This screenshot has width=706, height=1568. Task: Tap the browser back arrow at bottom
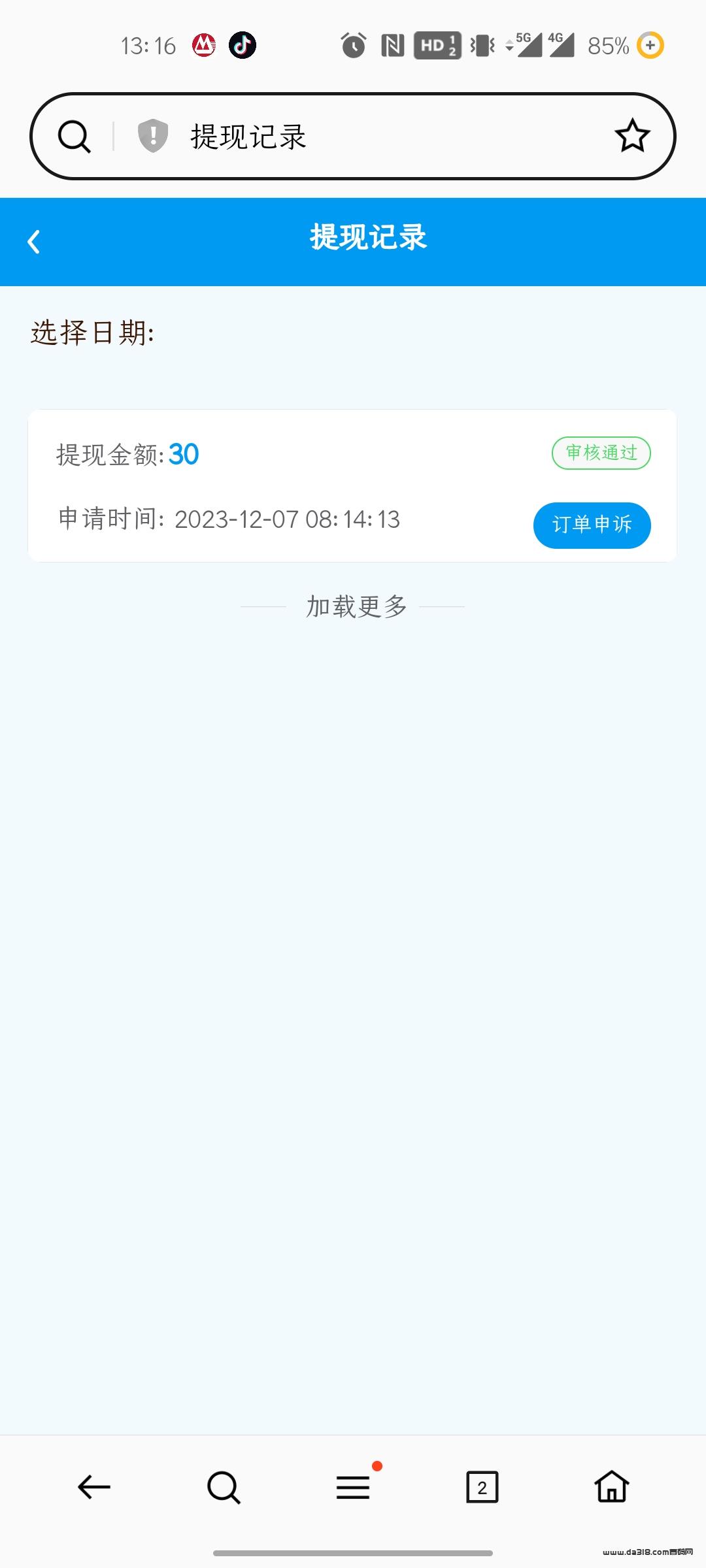[94, 1488]
